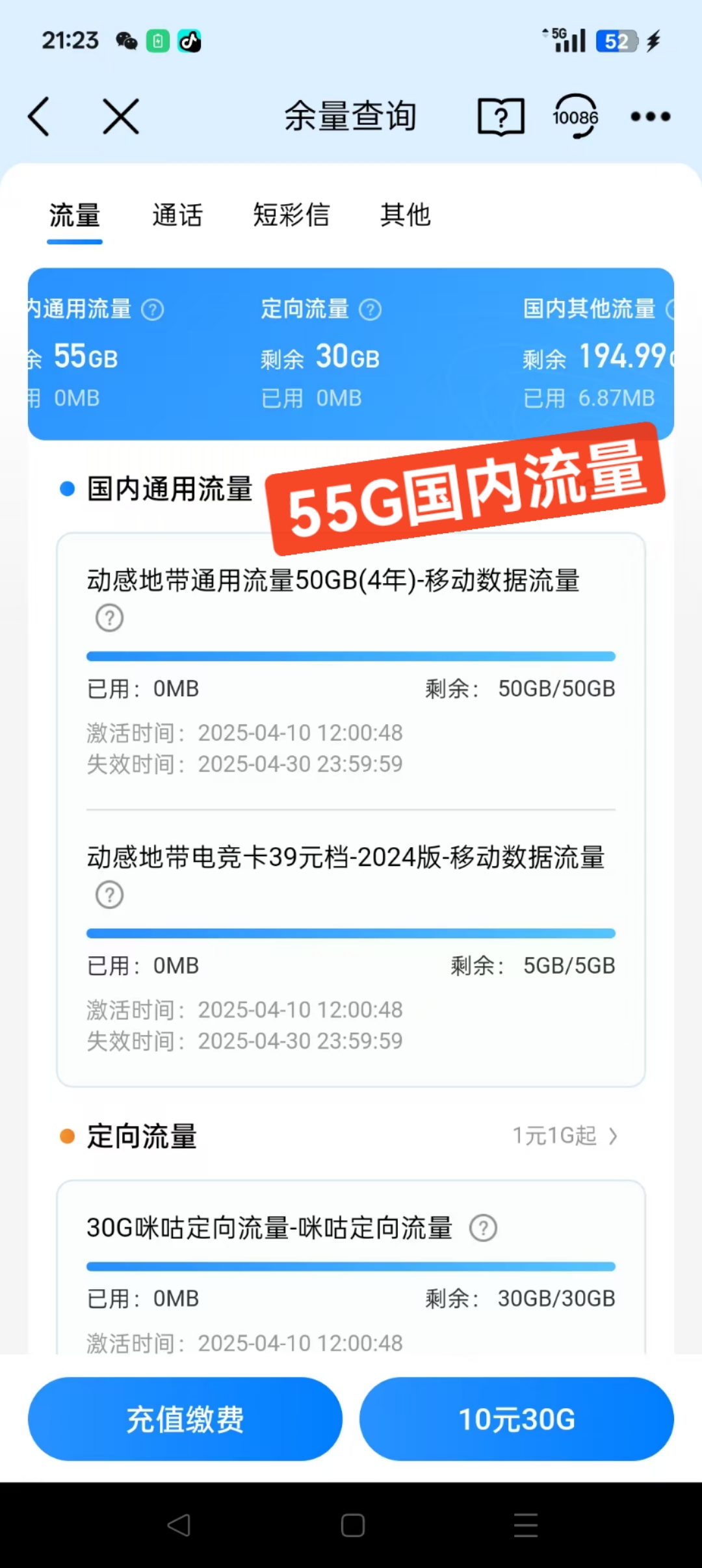Show info for 30G咪咕定向流量 package
Screen dimensions: 702x1568
pos(483,1228)
